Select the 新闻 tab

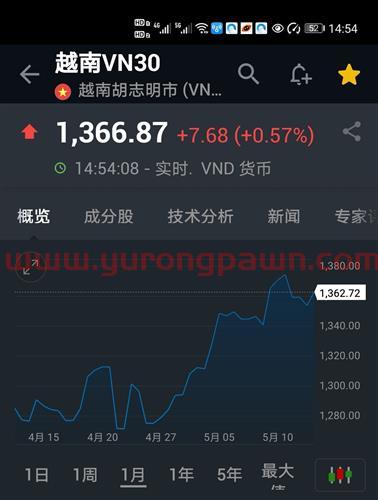point(284,216)
